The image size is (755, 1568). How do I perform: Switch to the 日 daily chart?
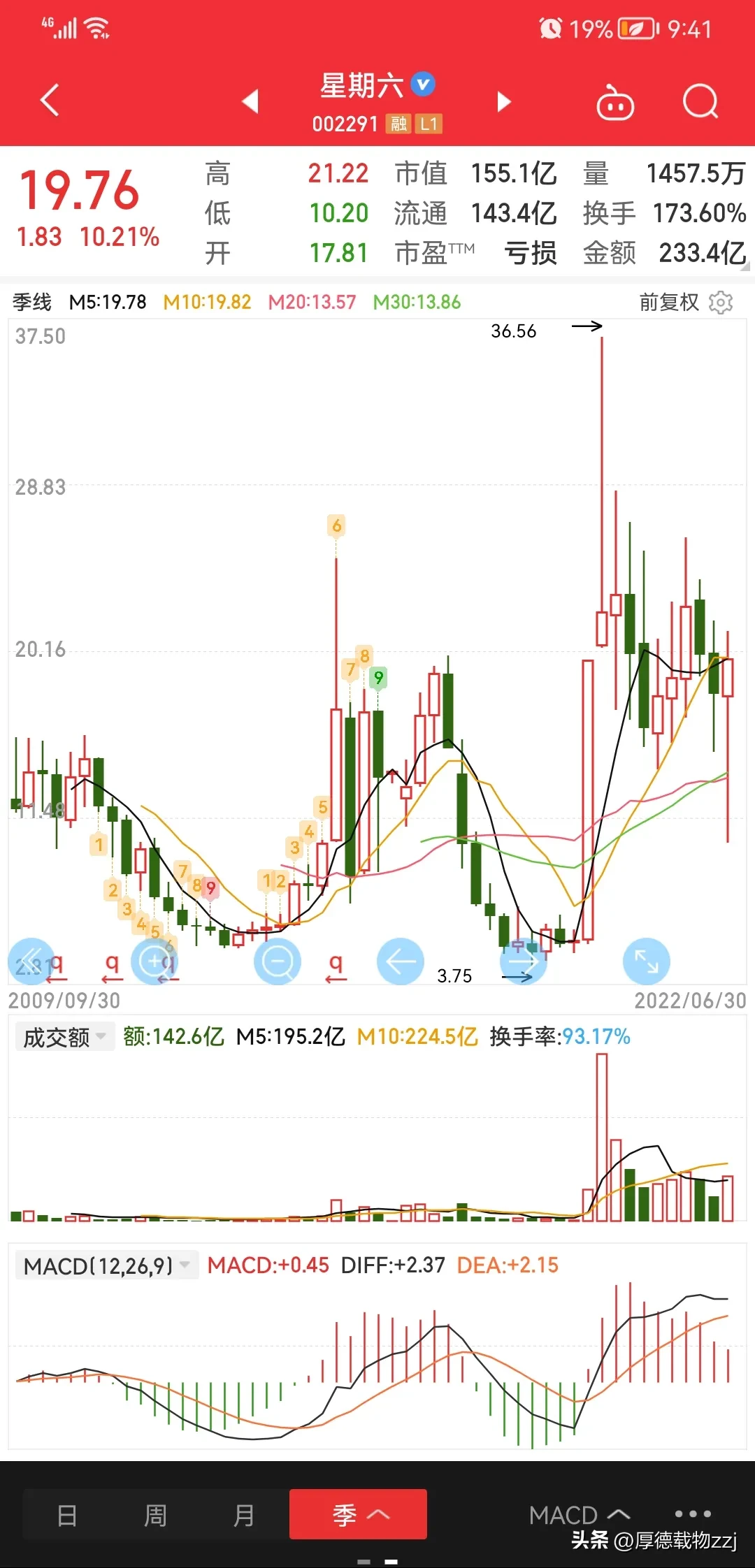pyautogui.click(x=67, y=1515)
